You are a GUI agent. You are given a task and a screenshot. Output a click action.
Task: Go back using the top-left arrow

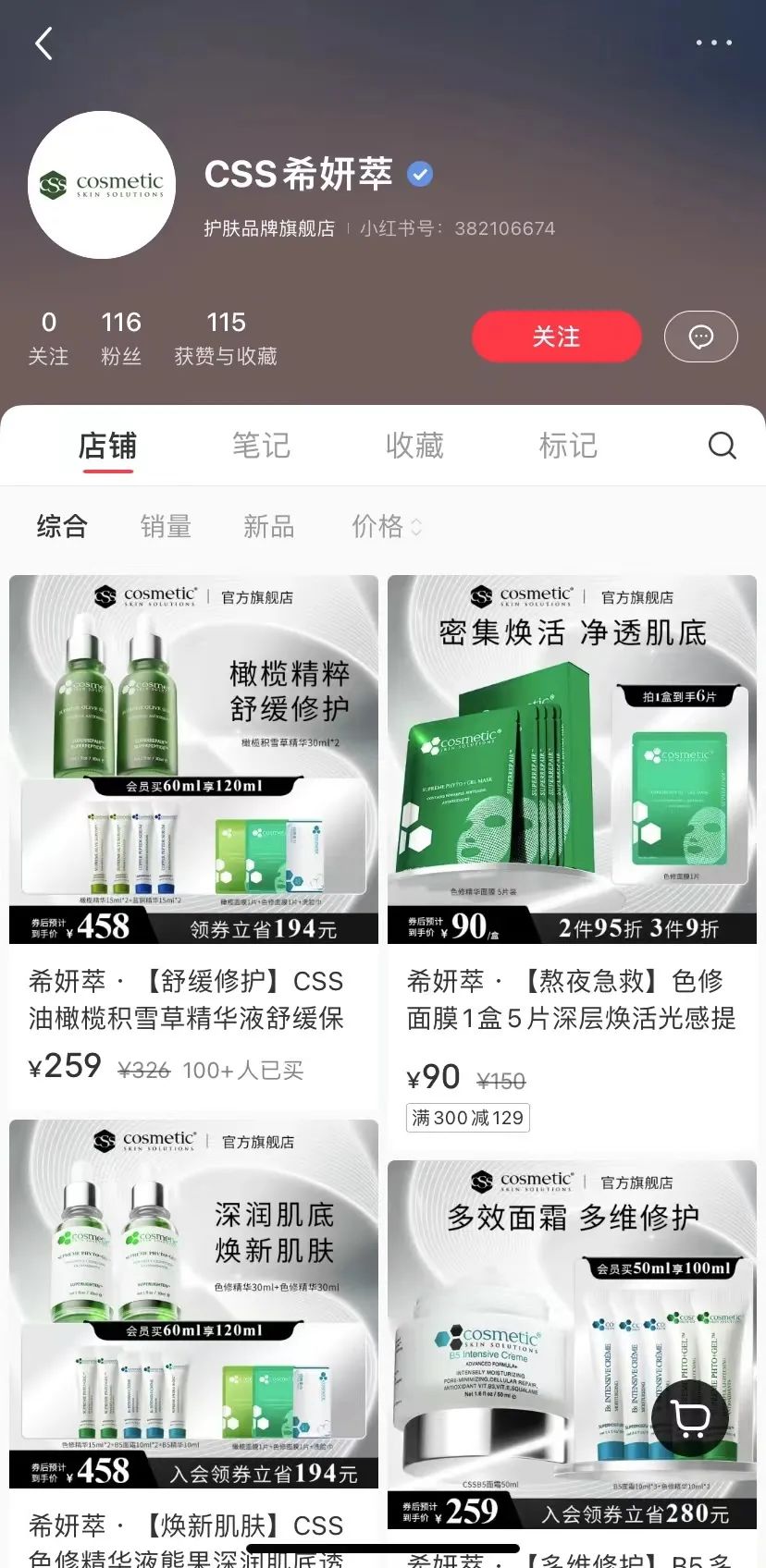pos(43,43)
